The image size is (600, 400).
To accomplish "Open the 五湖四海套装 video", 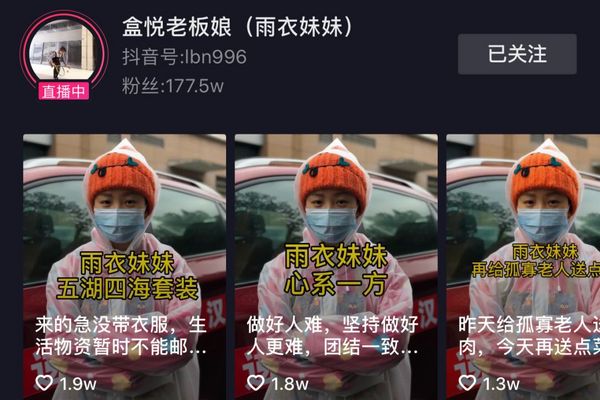I will click(125, 266).
